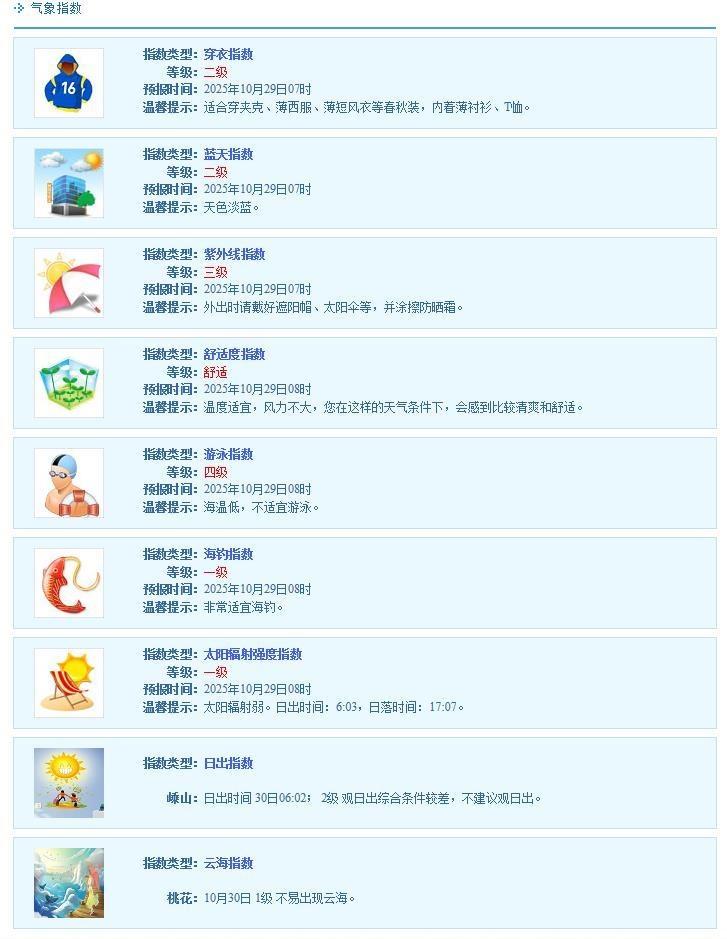Select the 蓝天指数 building icon
The image size is (727, 939).
[x=68, y=181]
